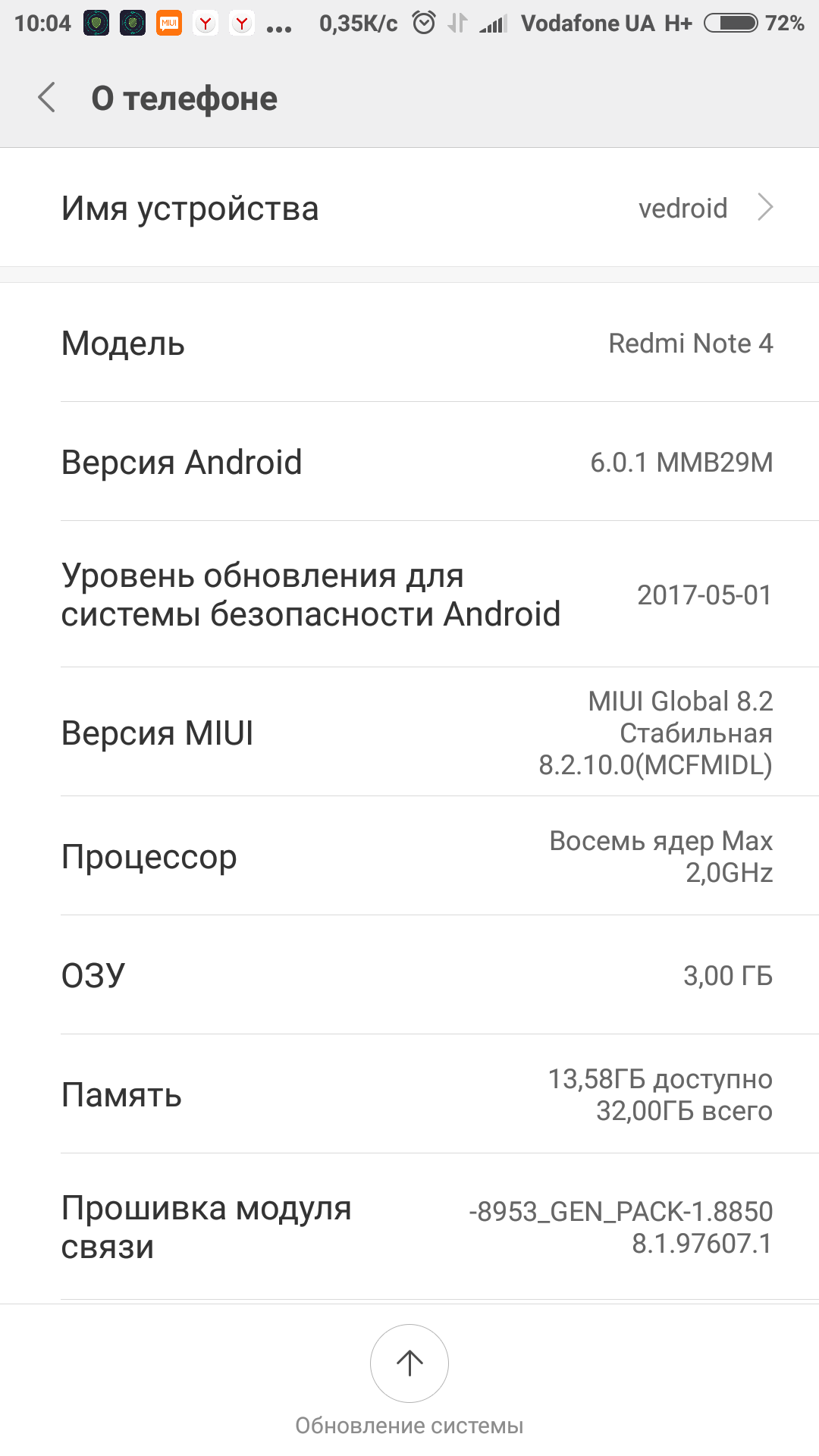
Task: Open the Память row
Action: tap(409, 1094)
